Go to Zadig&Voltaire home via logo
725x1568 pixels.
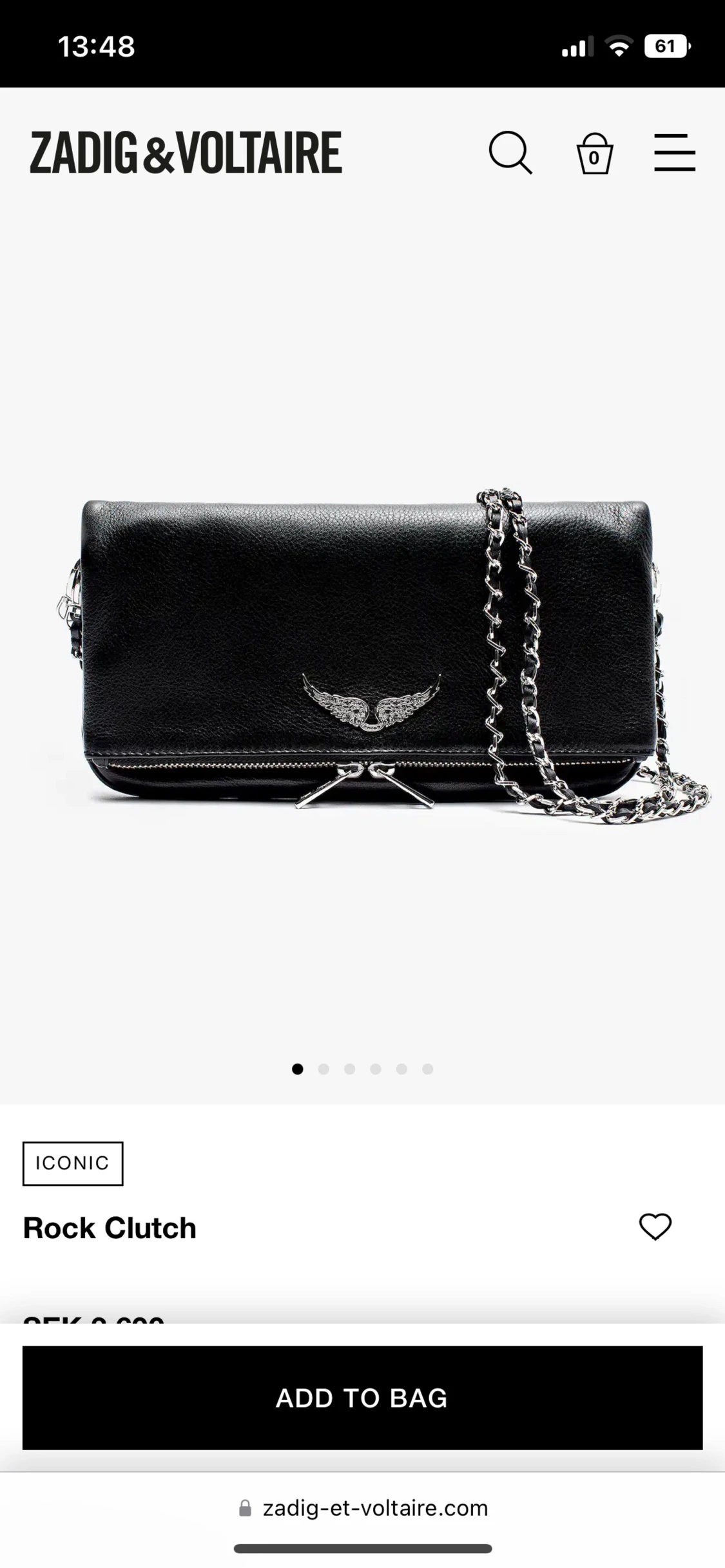(186, 153)
